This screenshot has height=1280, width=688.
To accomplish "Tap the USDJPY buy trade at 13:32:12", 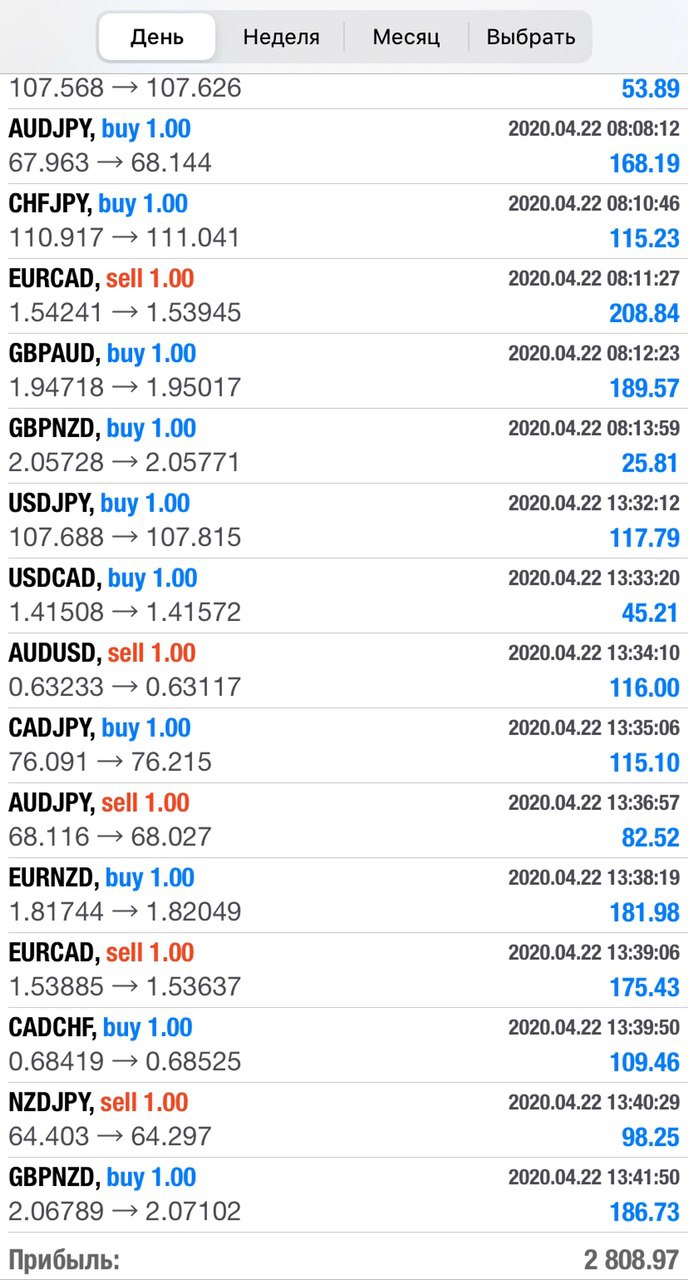I will coord(344,521).
